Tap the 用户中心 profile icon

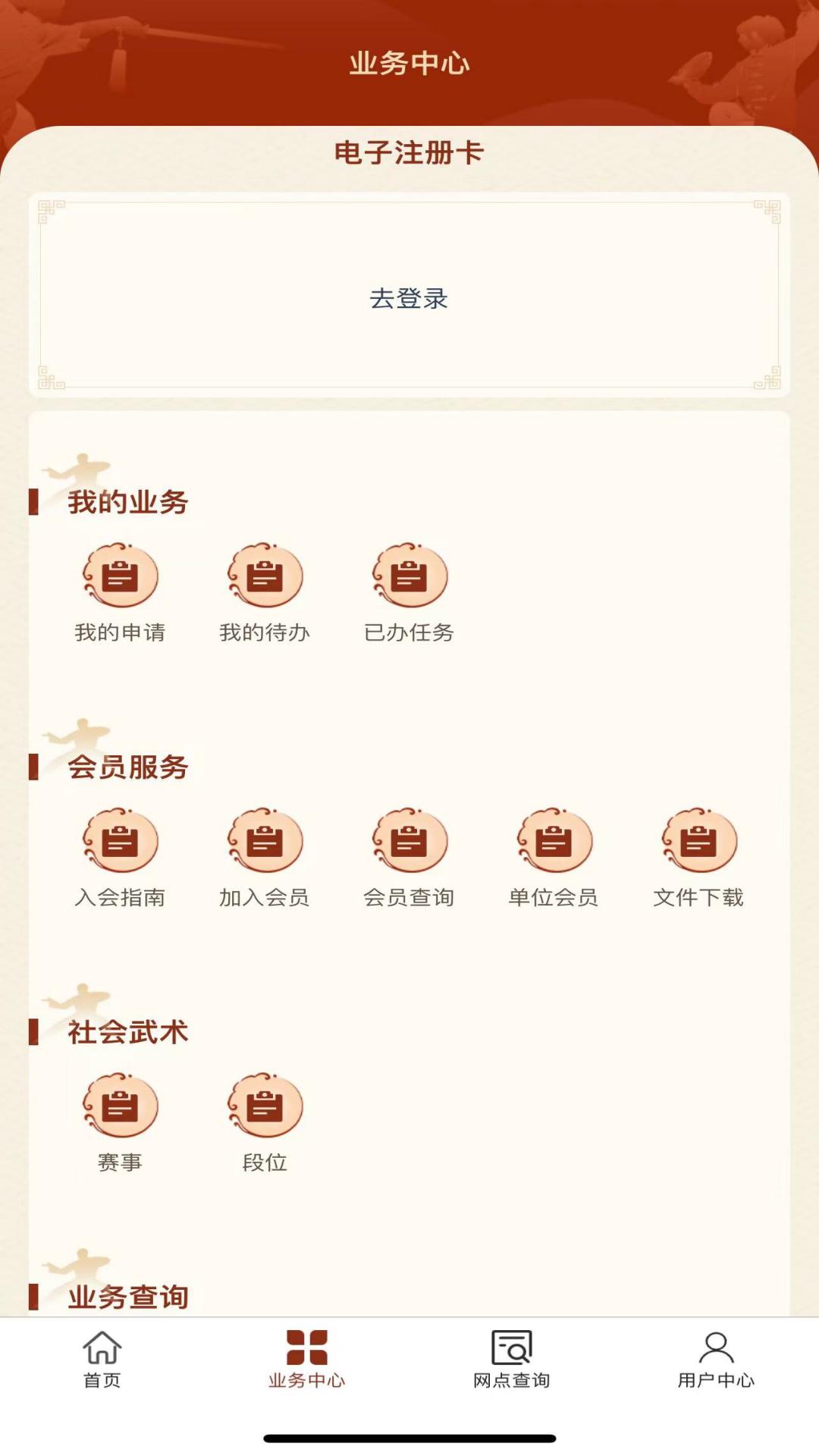point(717,1365)
